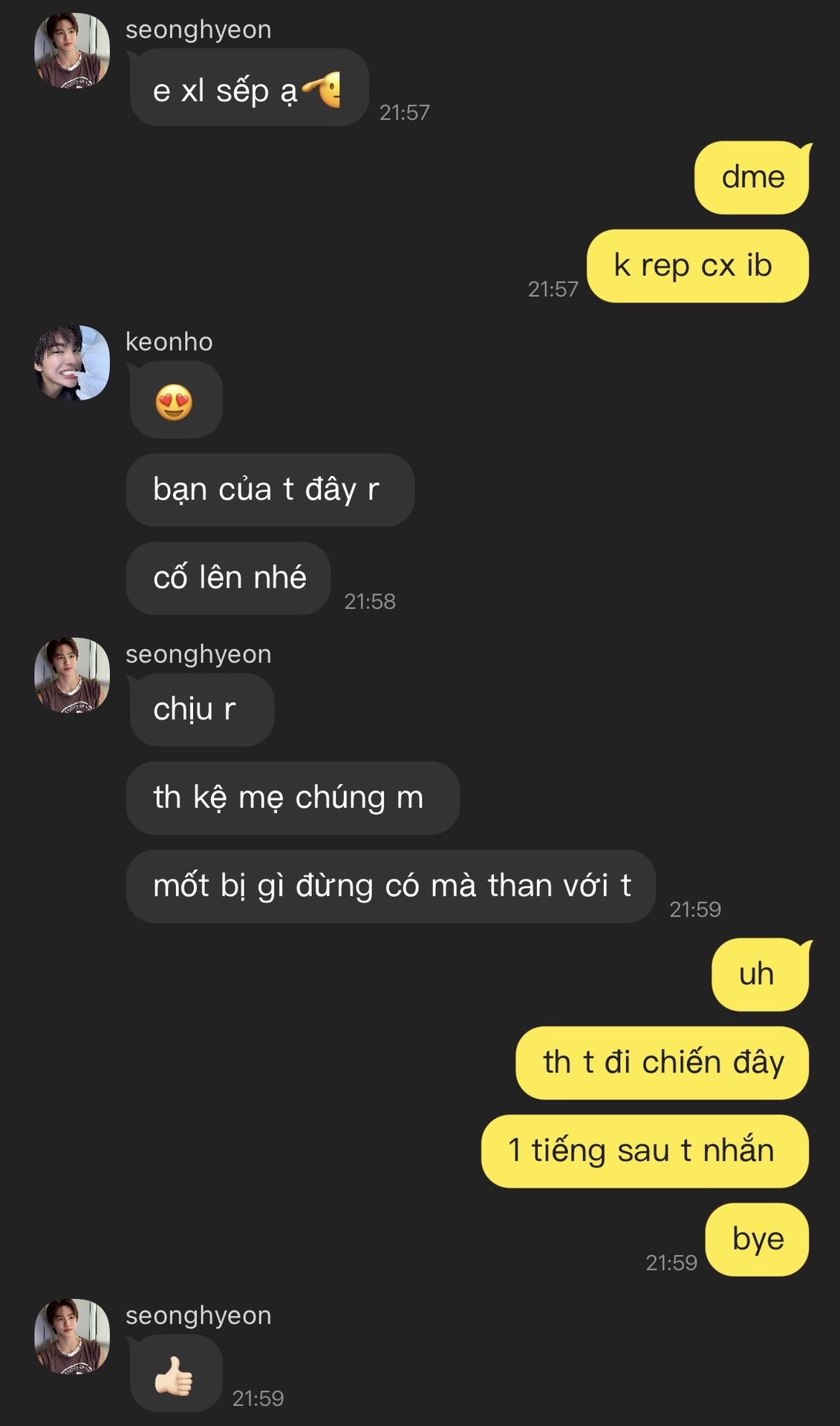Open seonghyeon's avatar beside thumbs-up message
The width and height of the screenshot is (840, 1426).
click(72, 1336)
